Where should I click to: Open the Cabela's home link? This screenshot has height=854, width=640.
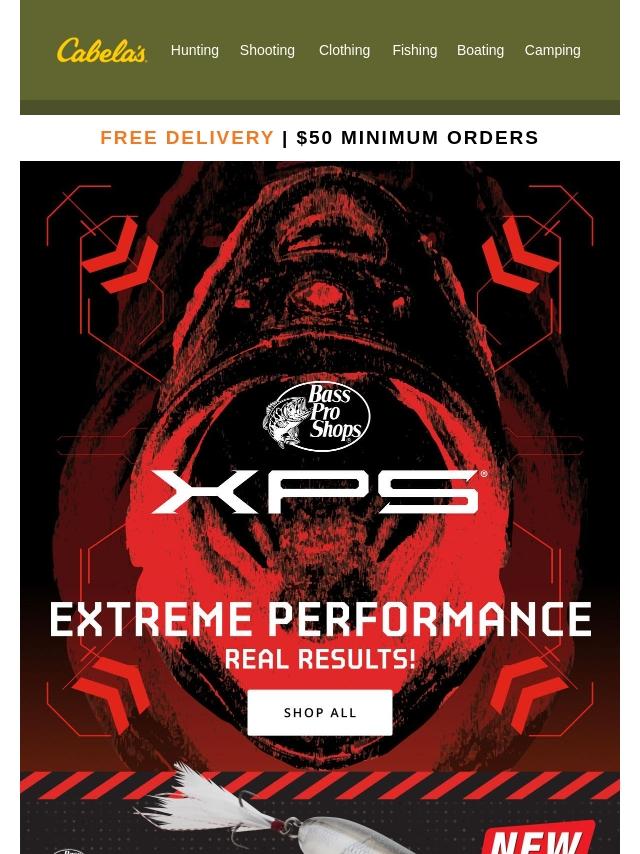click(102, 50)
